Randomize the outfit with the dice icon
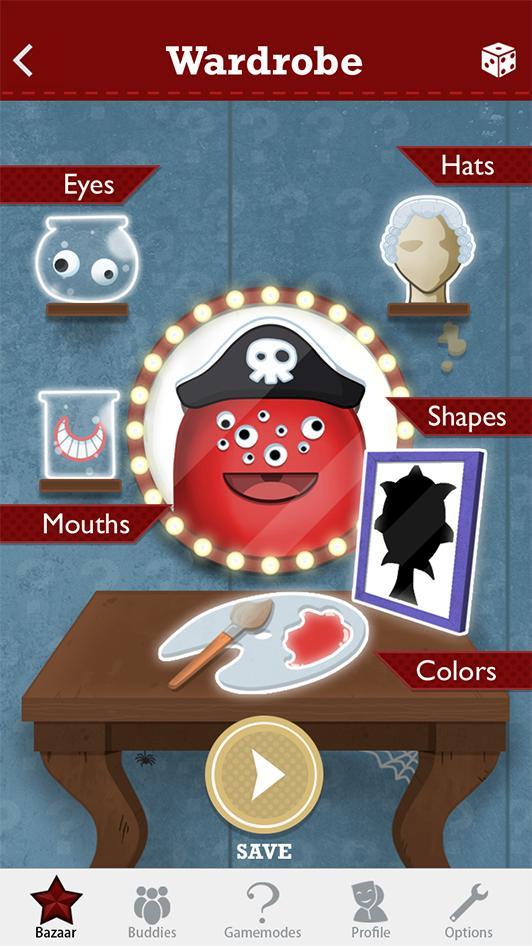The image size is (532, 946). pyautogui.click(x=498, y=60)
